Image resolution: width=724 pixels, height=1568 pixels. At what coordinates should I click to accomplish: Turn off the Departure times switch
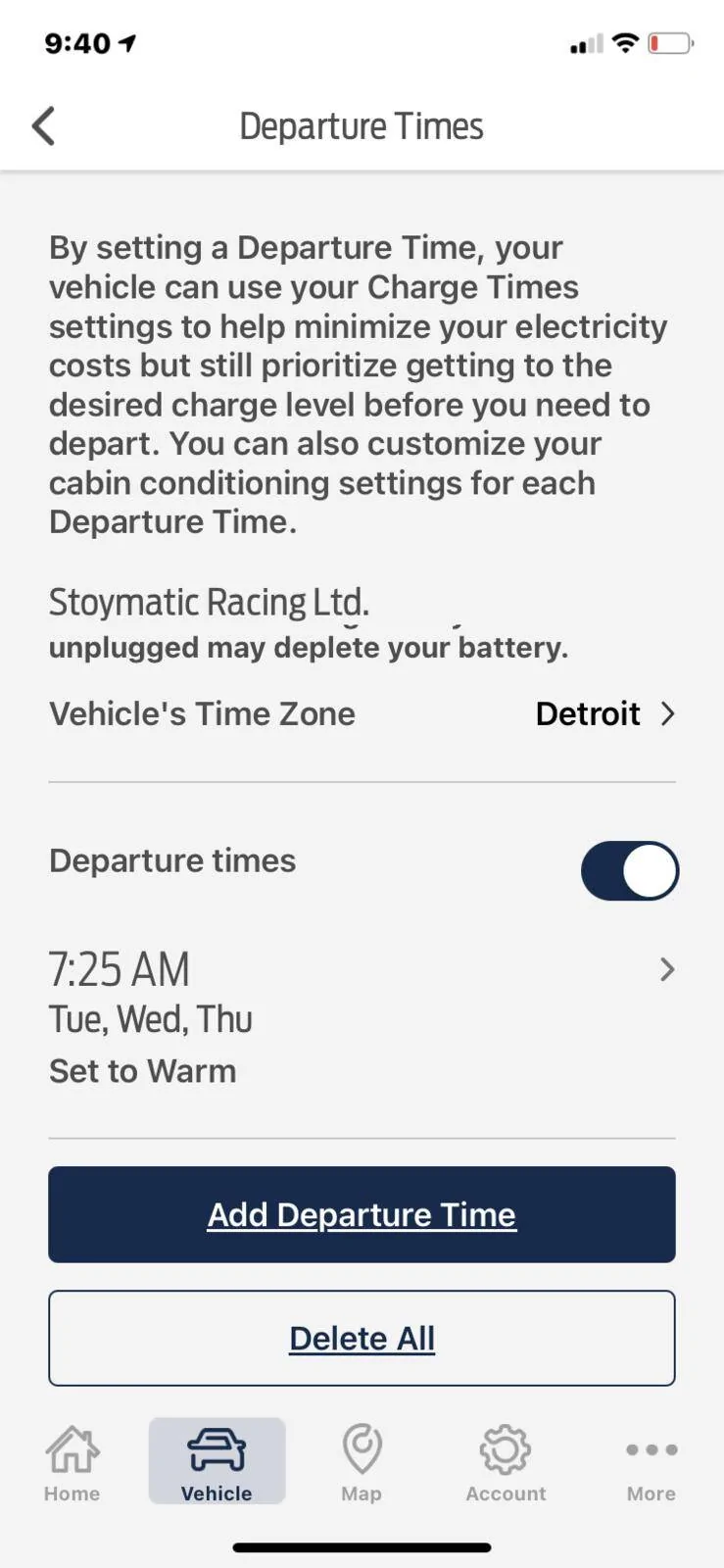click(629, 870)
